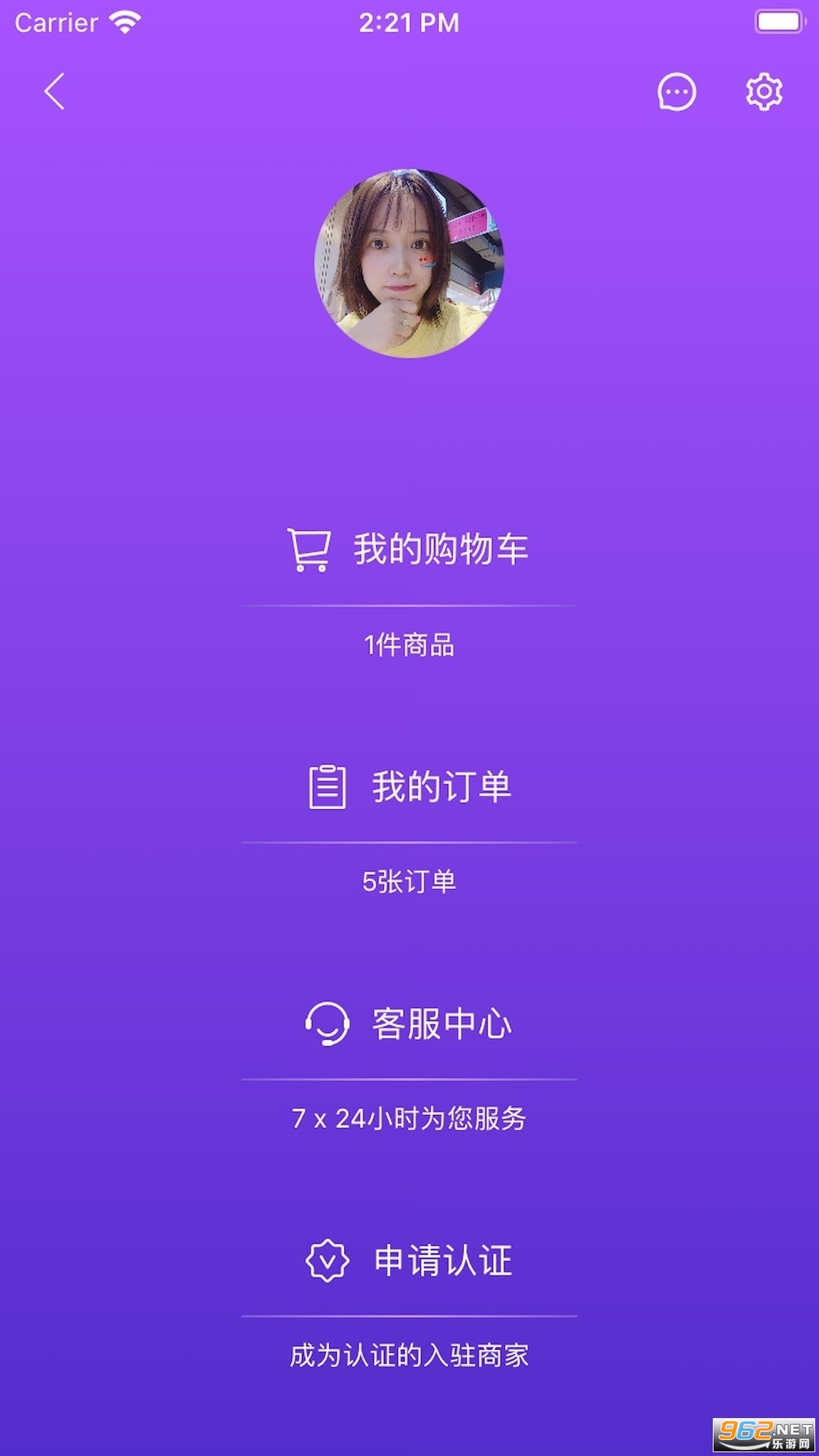Tap the circular profile avatar
The width and height of the screenshot is (819, 1456).
pos(409,263)
